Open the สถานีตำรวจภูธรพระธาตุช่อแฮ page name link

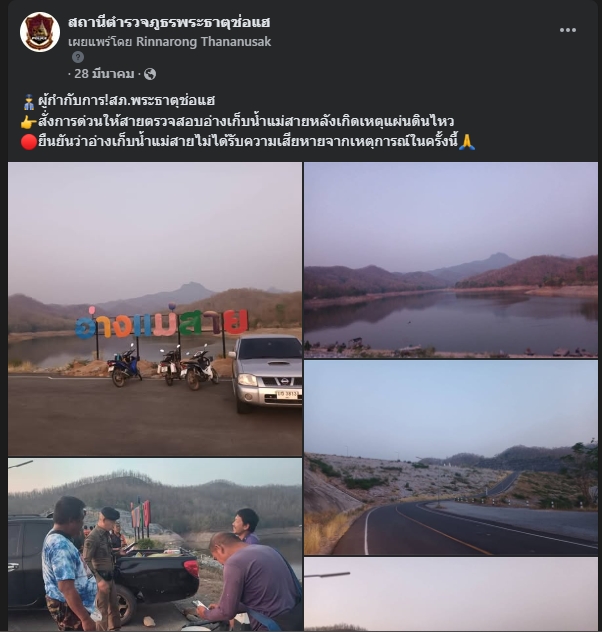(x=169, y=22)
